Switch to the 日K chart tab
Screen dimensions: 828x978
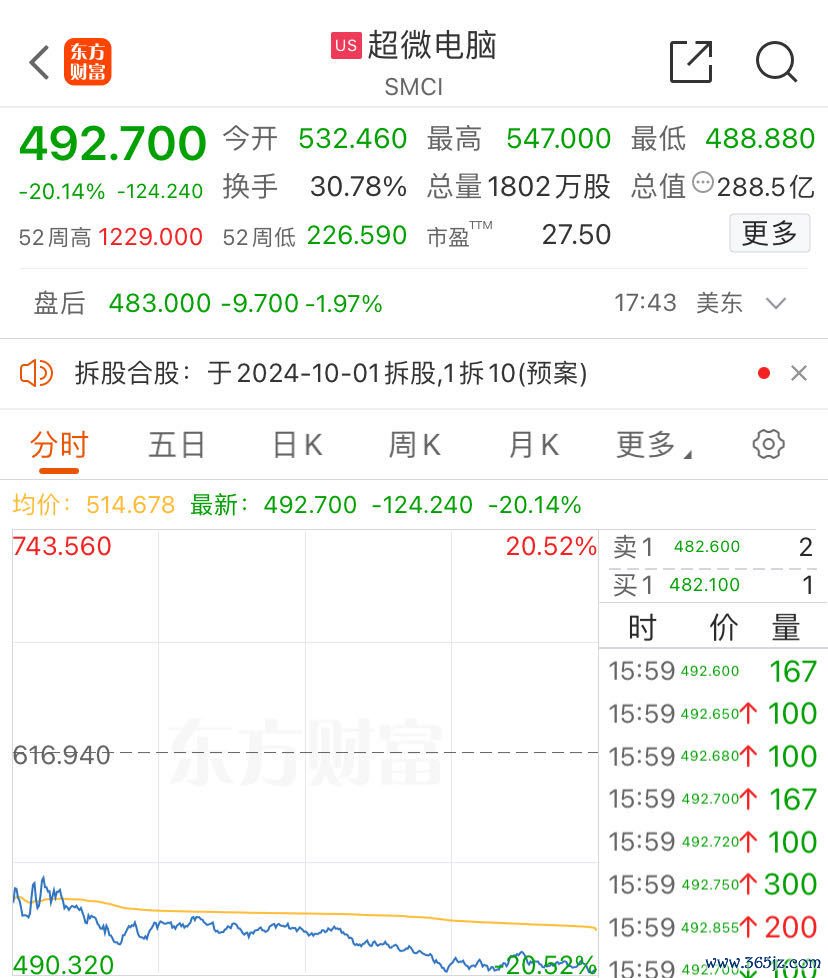pyautogui.click(x=297, y=445)
